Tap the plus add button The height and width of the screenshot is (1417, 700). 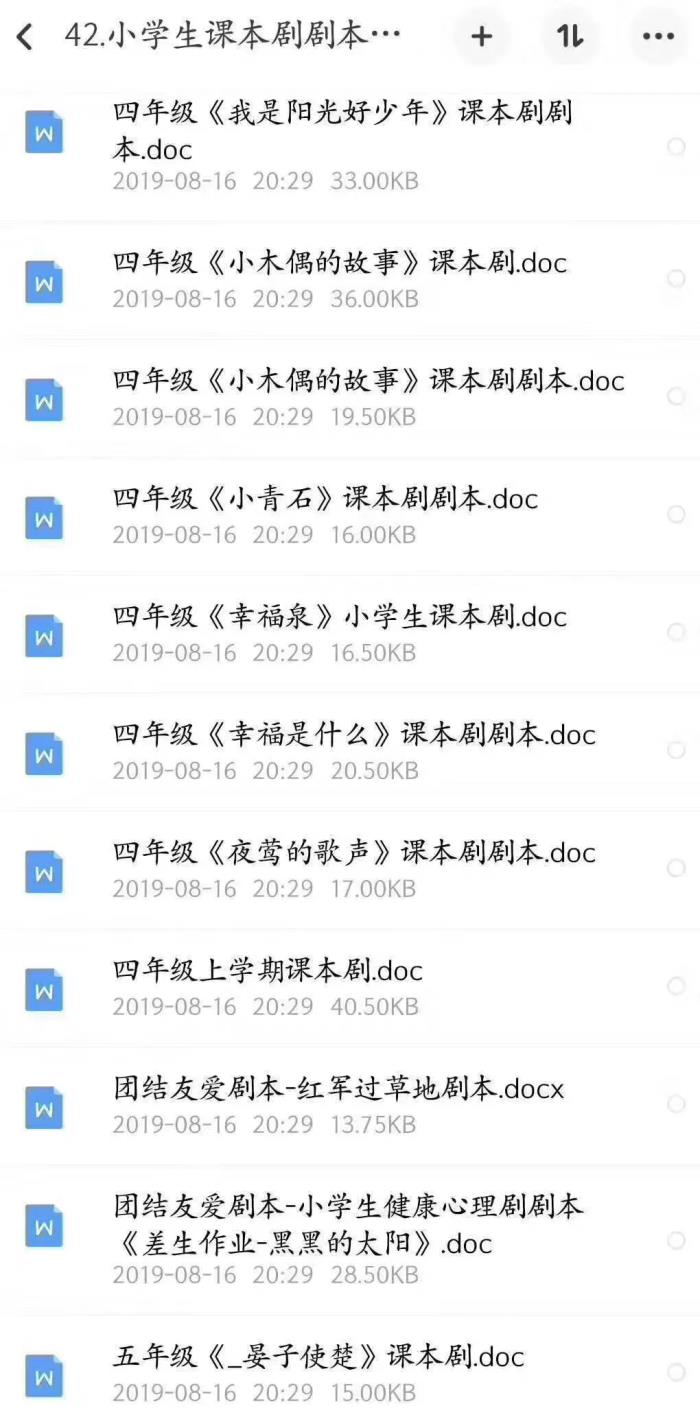coord(481,37)
